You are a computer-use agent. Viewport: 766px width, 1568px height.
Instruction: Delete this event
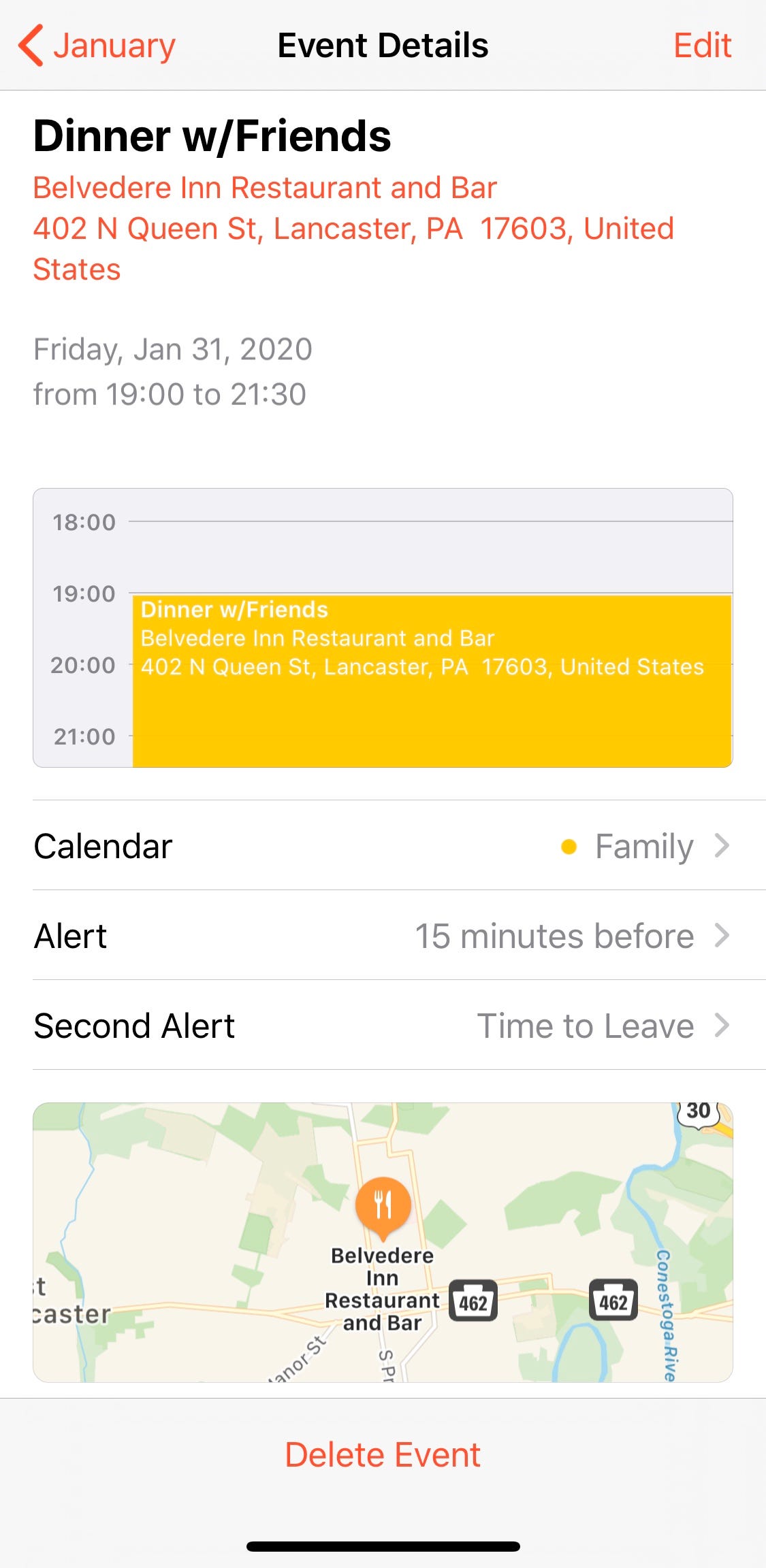[383, 1455]
